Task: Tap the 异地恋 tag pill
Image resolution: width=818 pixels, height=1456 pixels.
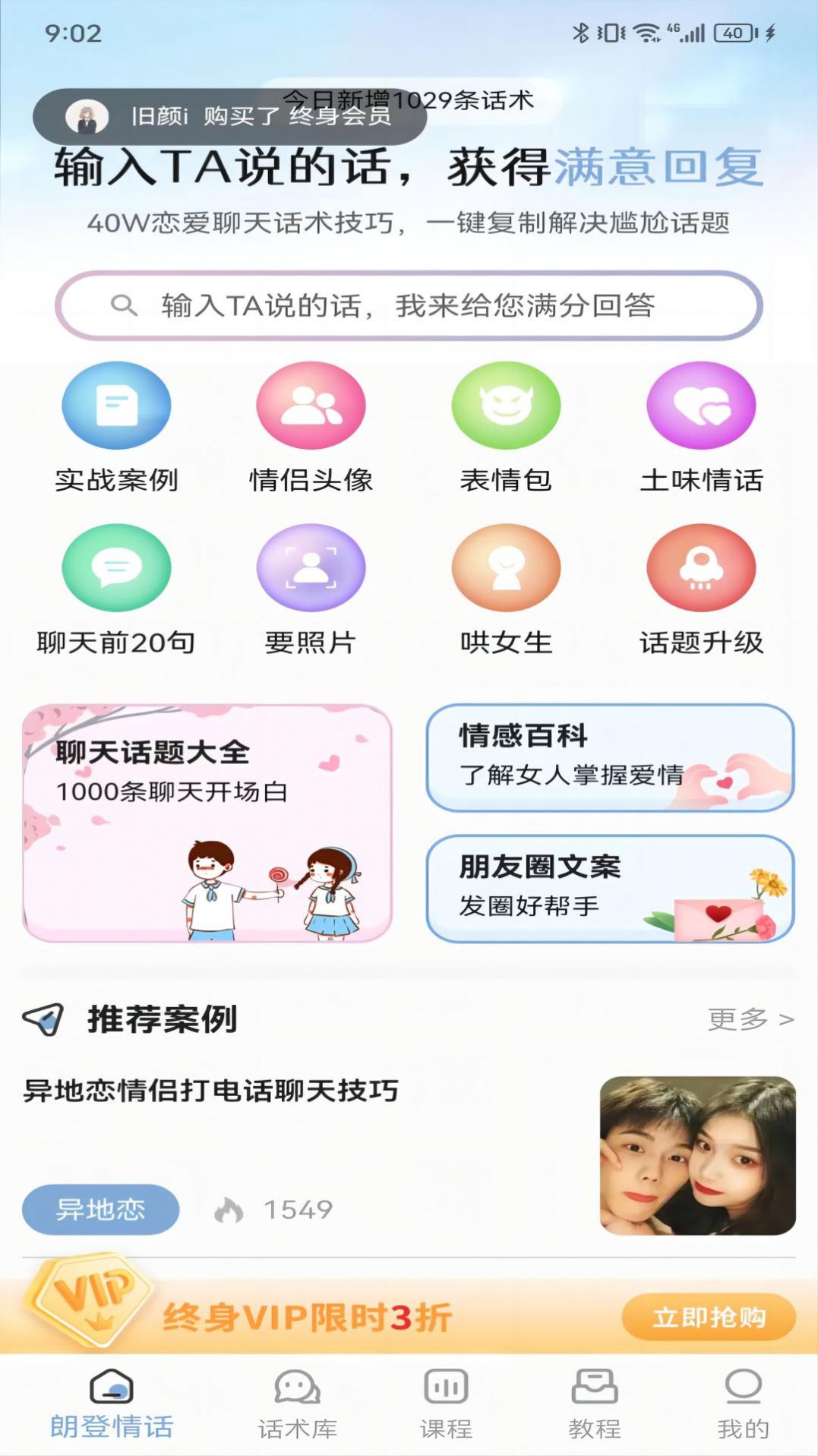Action: 99,1211
